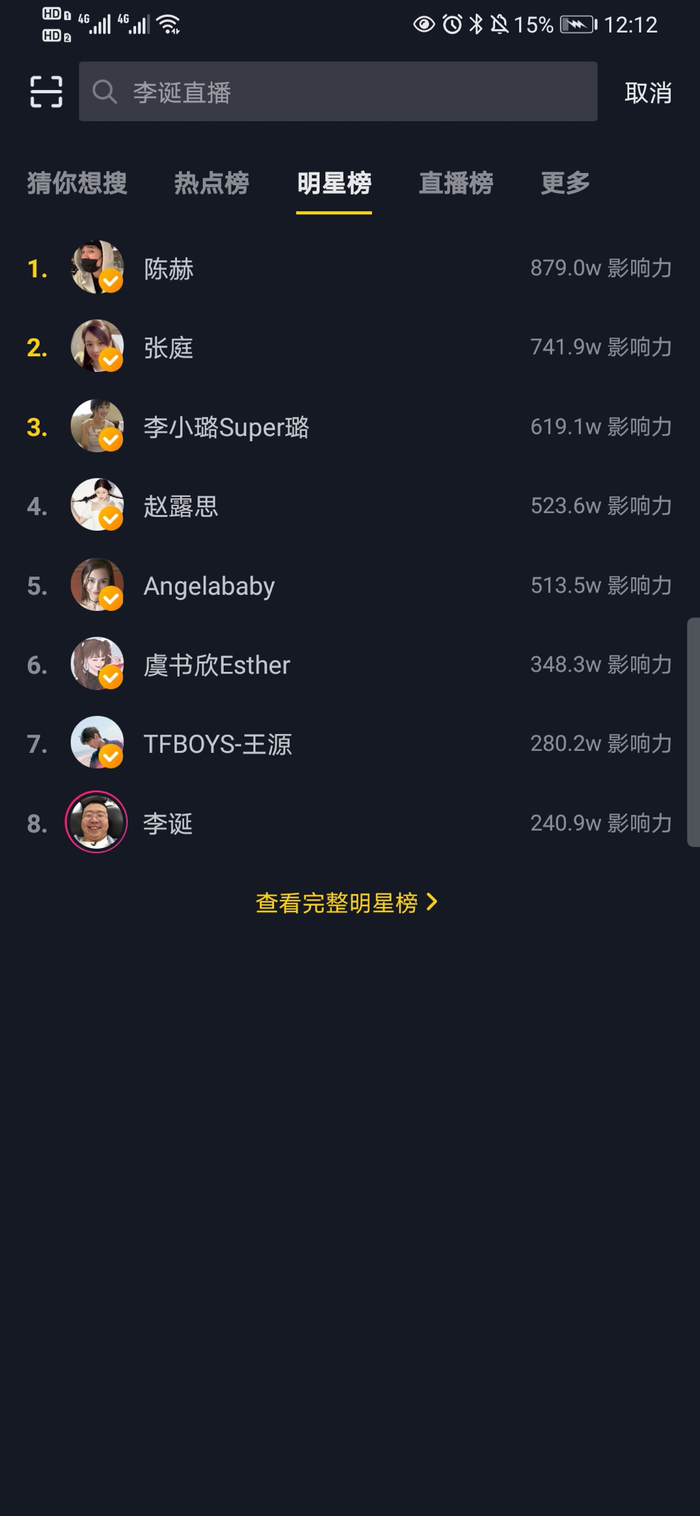Tap the search field showing 李诞直播
This screenshot has width=700, height=1516.
click(x=338, y=92)
